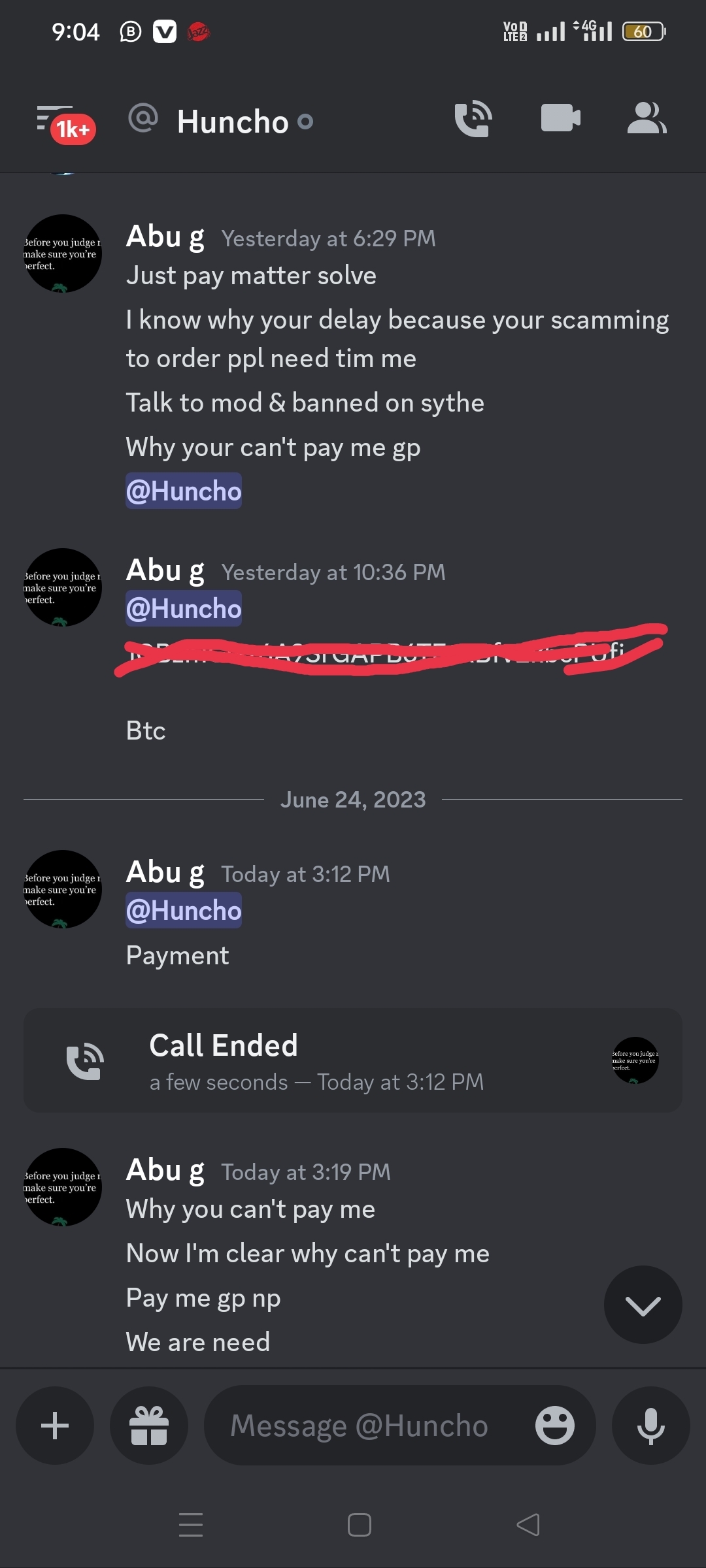
Task: Open Abu g's avatar on the 3:19 PM message
Action: pos(63,1187)
